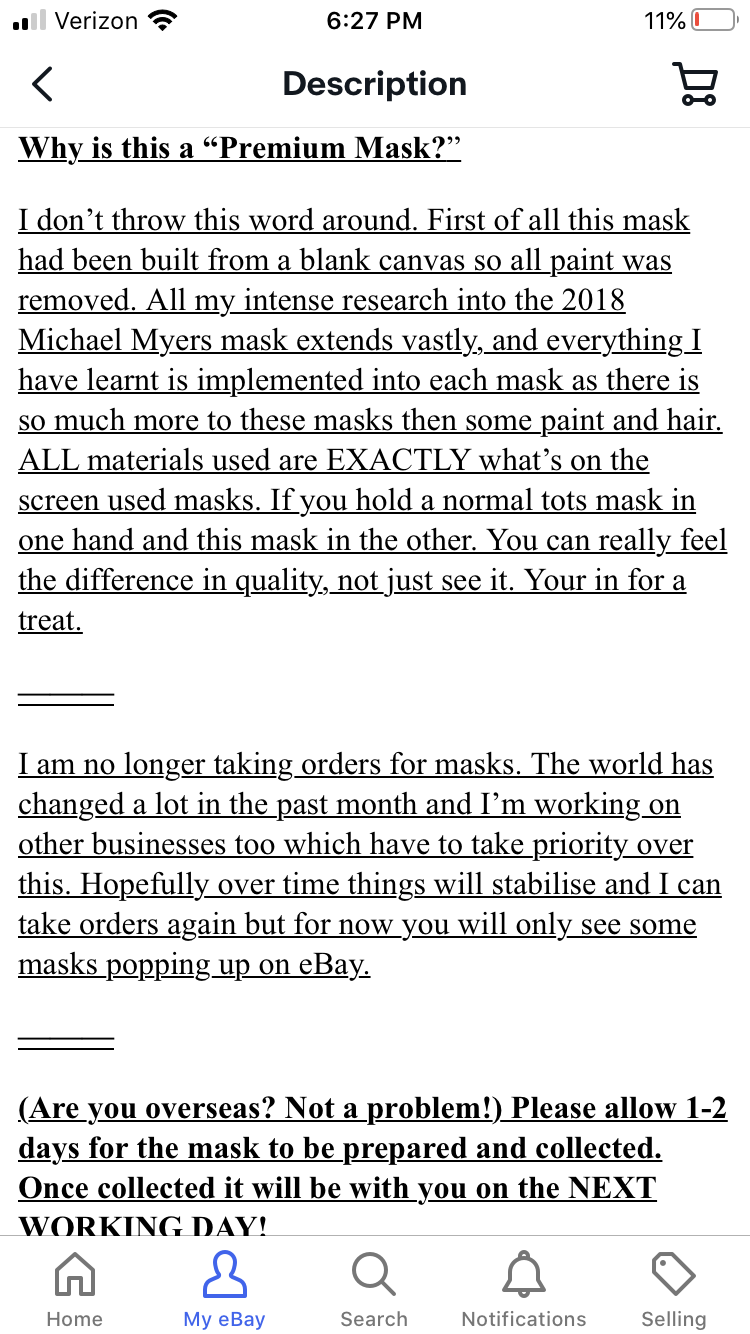Viewport: 750px width, 1334px height.
Task: Open the Notifications tab
Action: [524, 1288]
